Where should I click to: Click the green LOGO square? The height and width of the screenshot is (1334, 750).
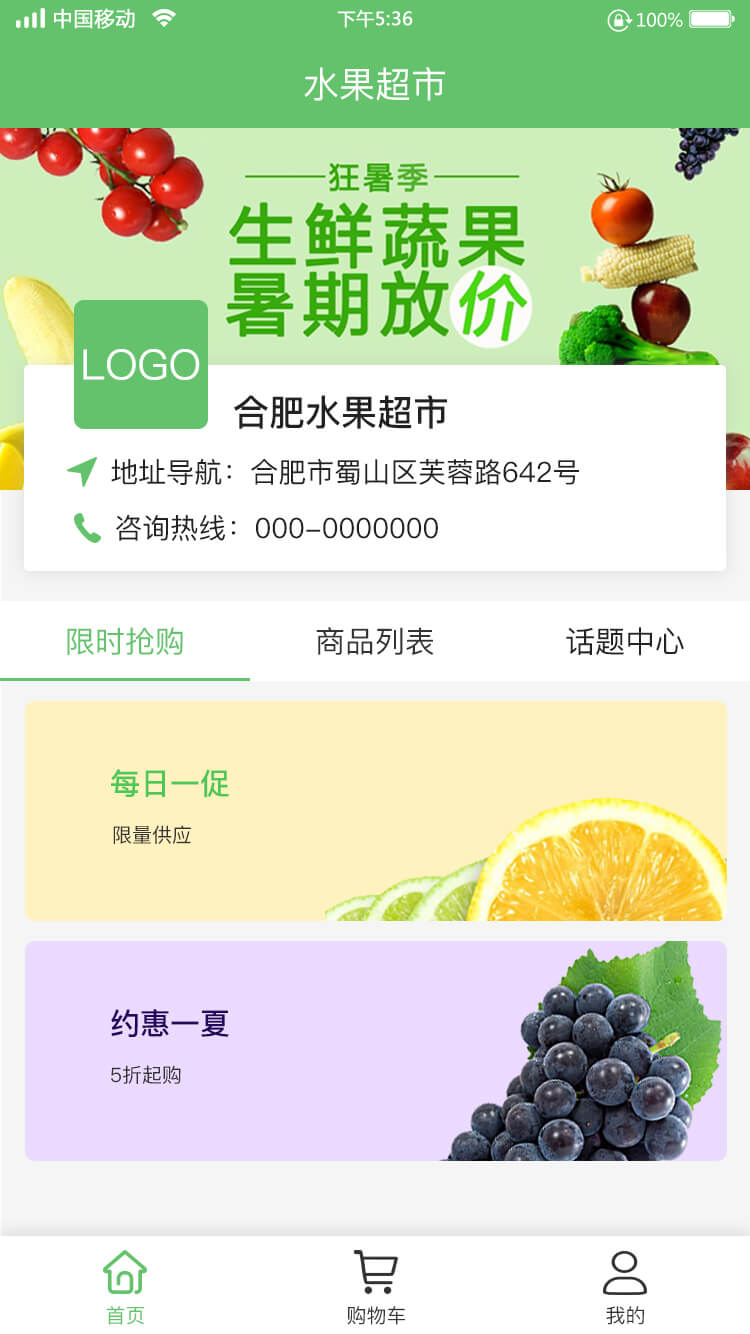point(140,365)
